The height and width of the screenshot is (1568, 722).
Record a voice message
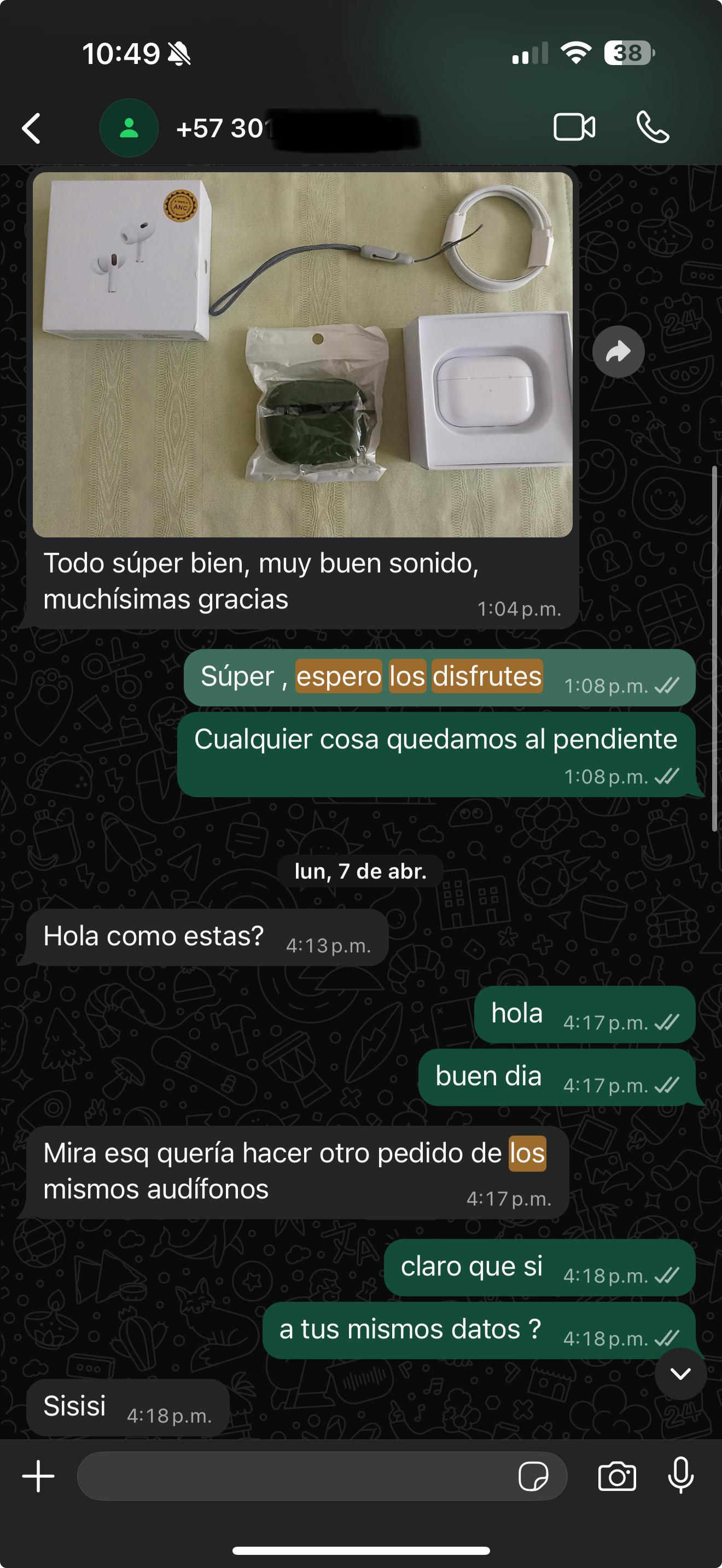[x=680, y=1476]
